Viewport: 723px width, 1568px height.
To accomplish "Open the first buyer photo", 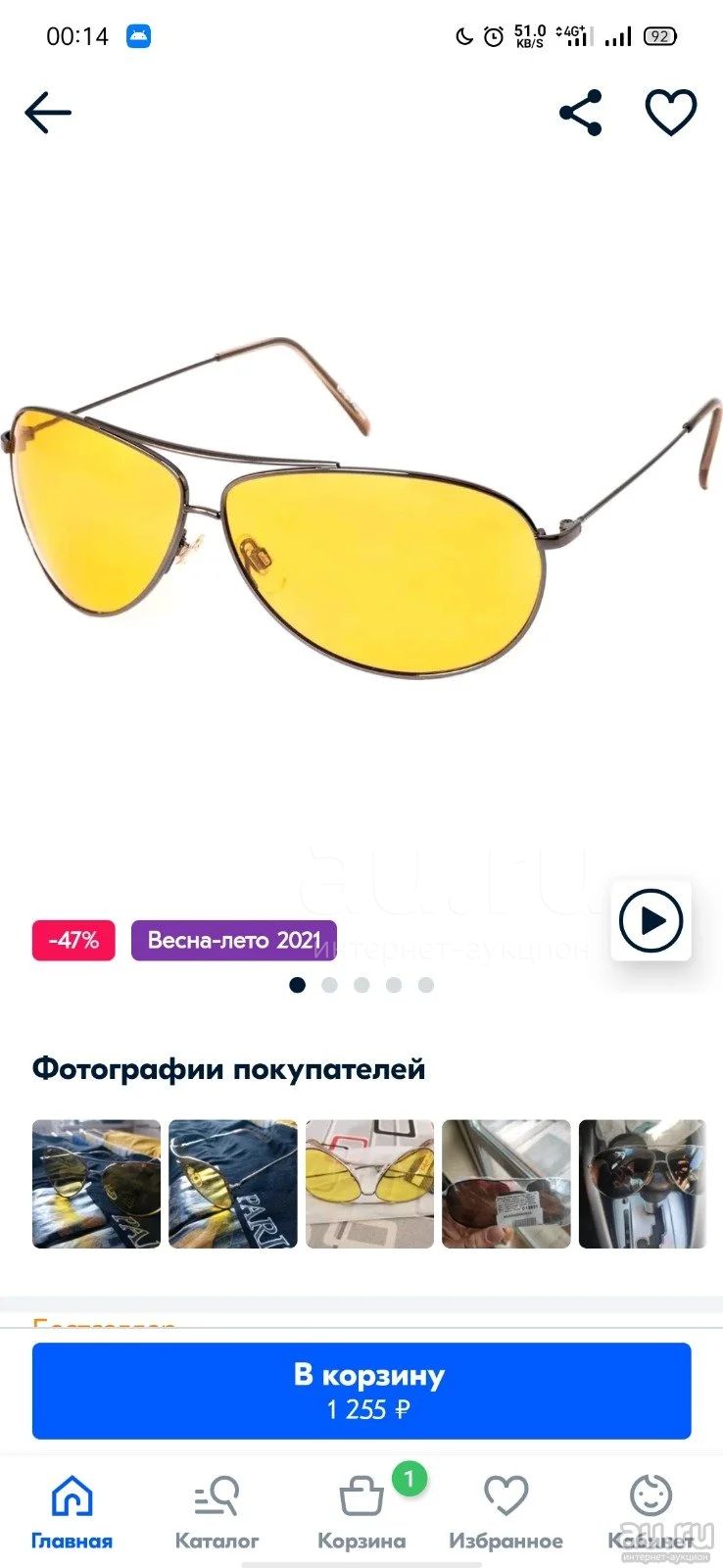I will (x=96, y=1184).
